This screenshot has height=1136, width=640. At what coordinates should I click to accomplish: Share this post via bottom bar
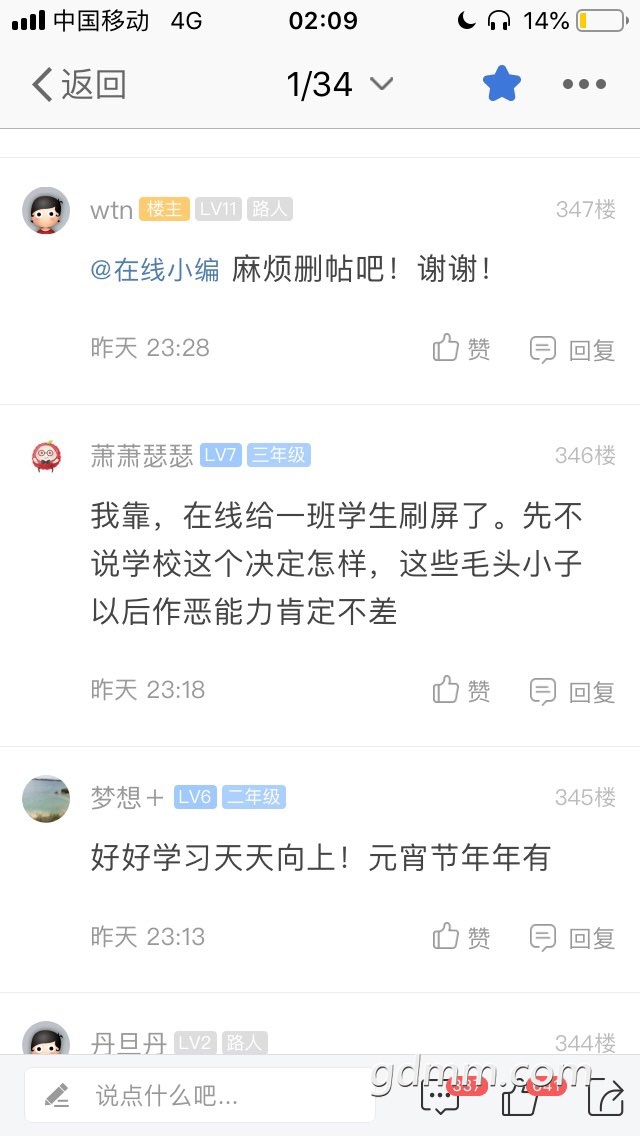[604, 1097]
